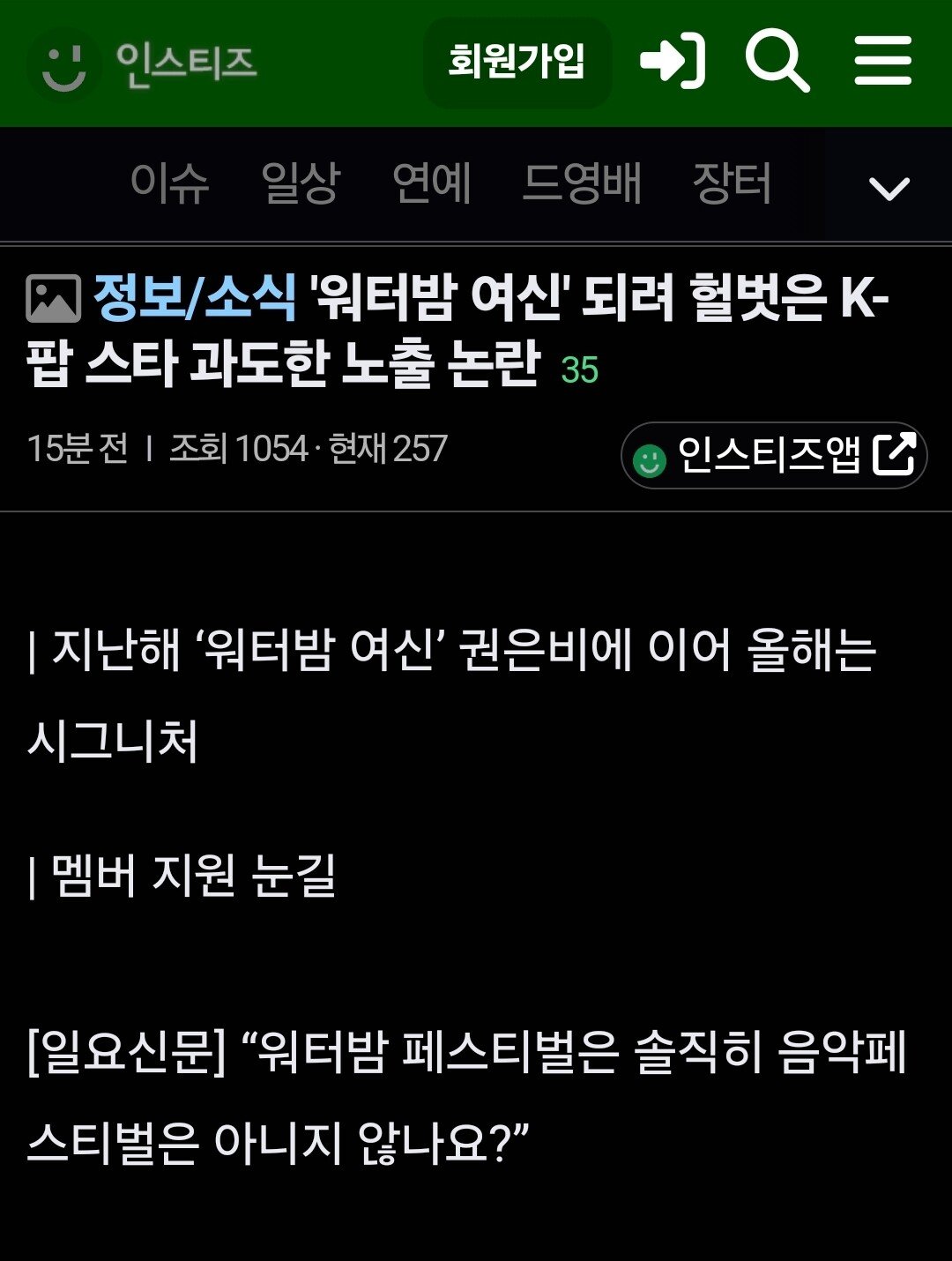Open in 인스티즈앱
The image size is (952, 1261).
774,456
